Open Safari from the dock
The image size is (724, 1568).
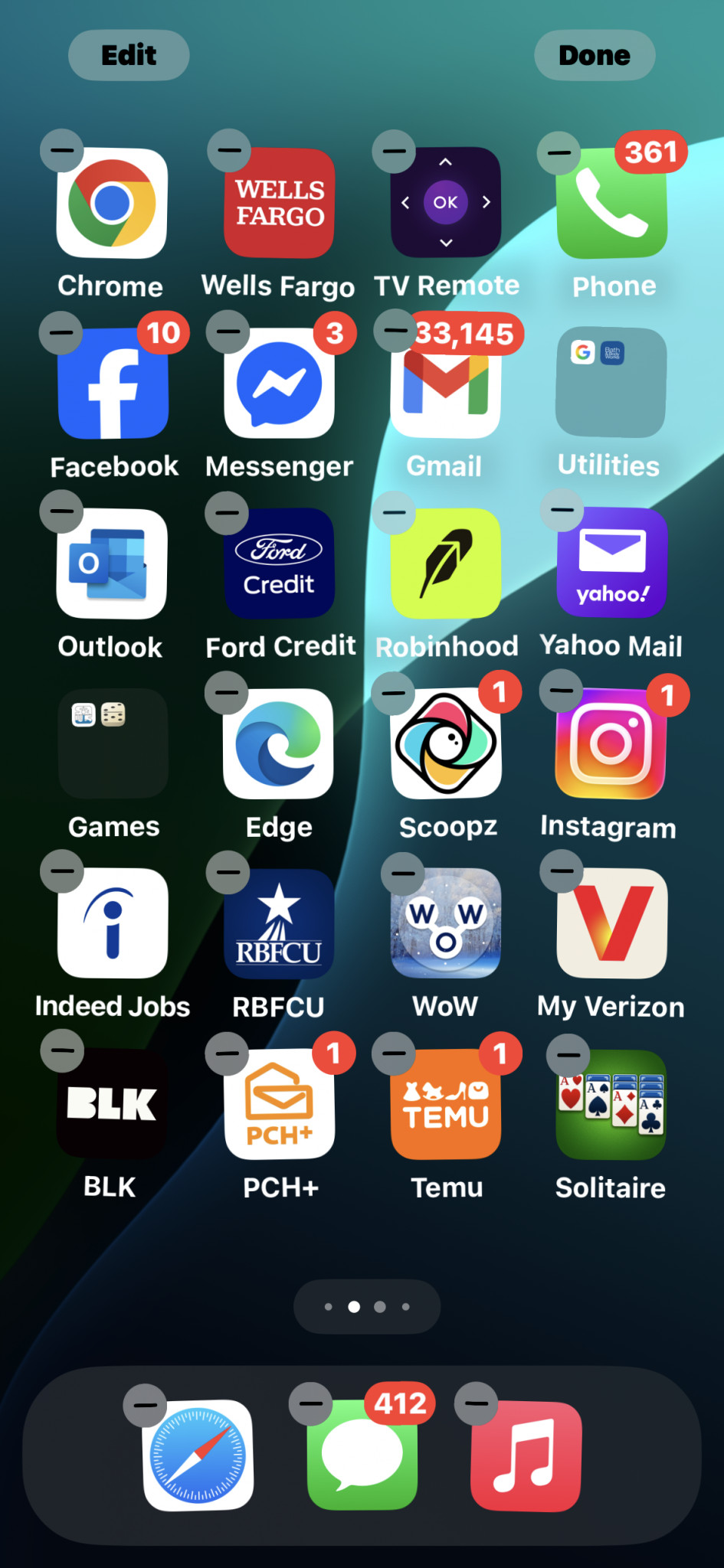point(198,1455)
